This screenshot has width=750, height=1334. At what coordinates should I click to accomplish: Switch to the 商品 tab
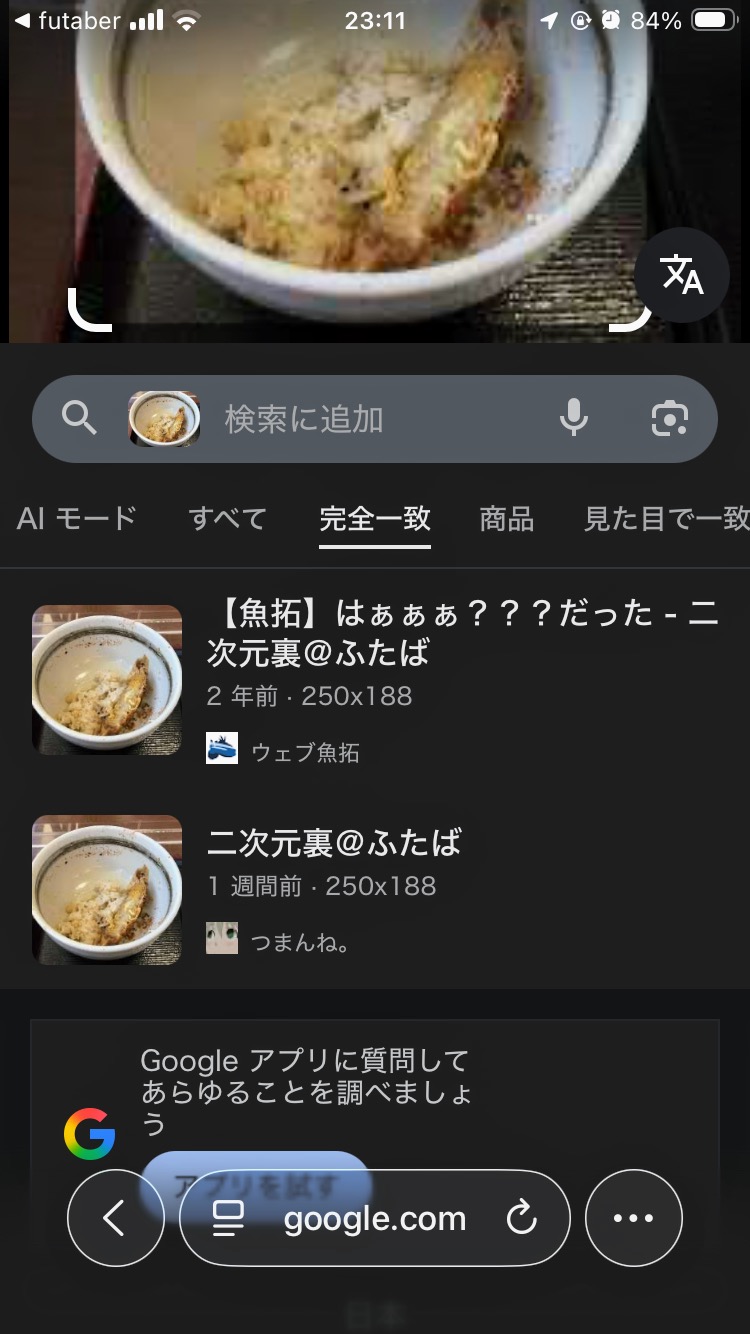coord(506,518)
